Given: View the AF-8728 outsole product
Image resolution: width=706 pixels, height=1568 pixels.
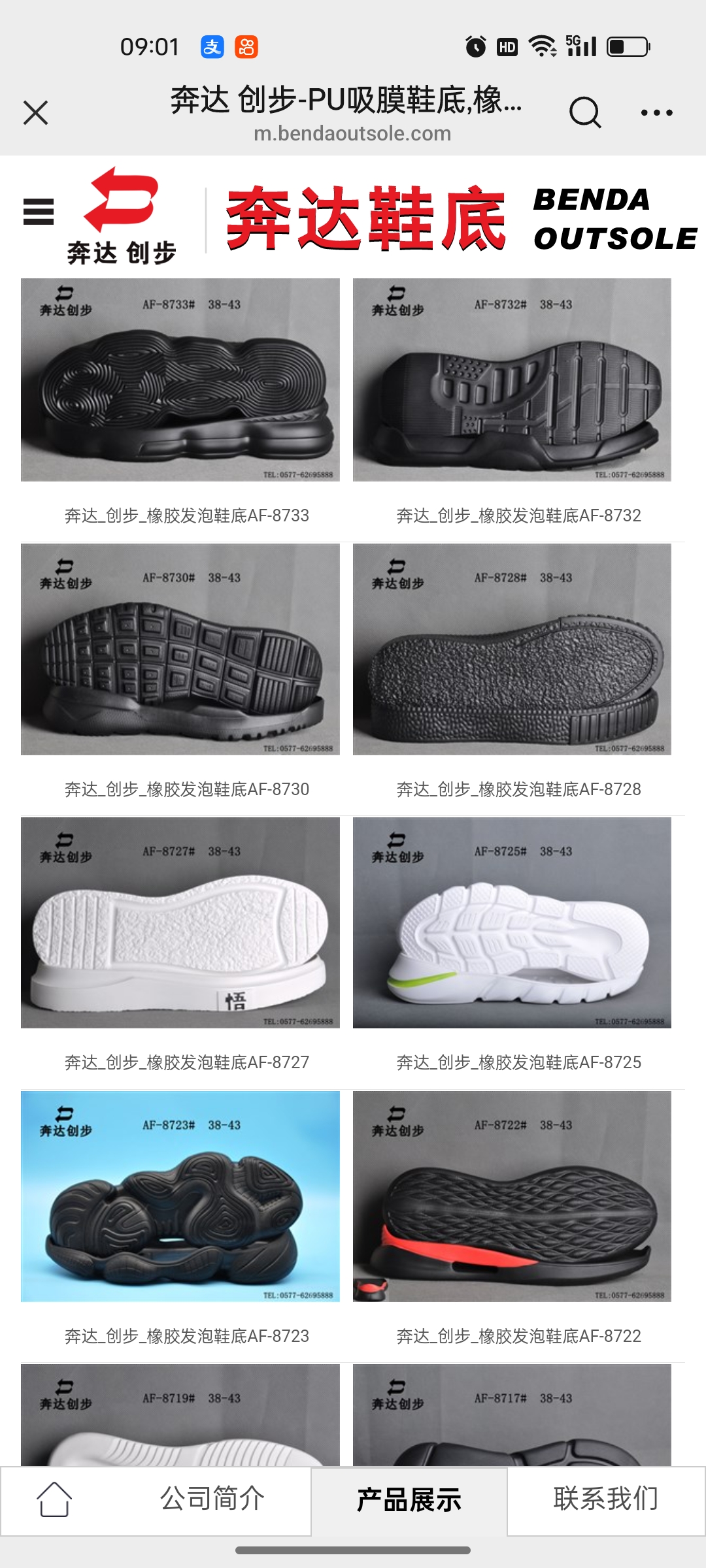Looking at the screenshot, I should tap(512, 649).
